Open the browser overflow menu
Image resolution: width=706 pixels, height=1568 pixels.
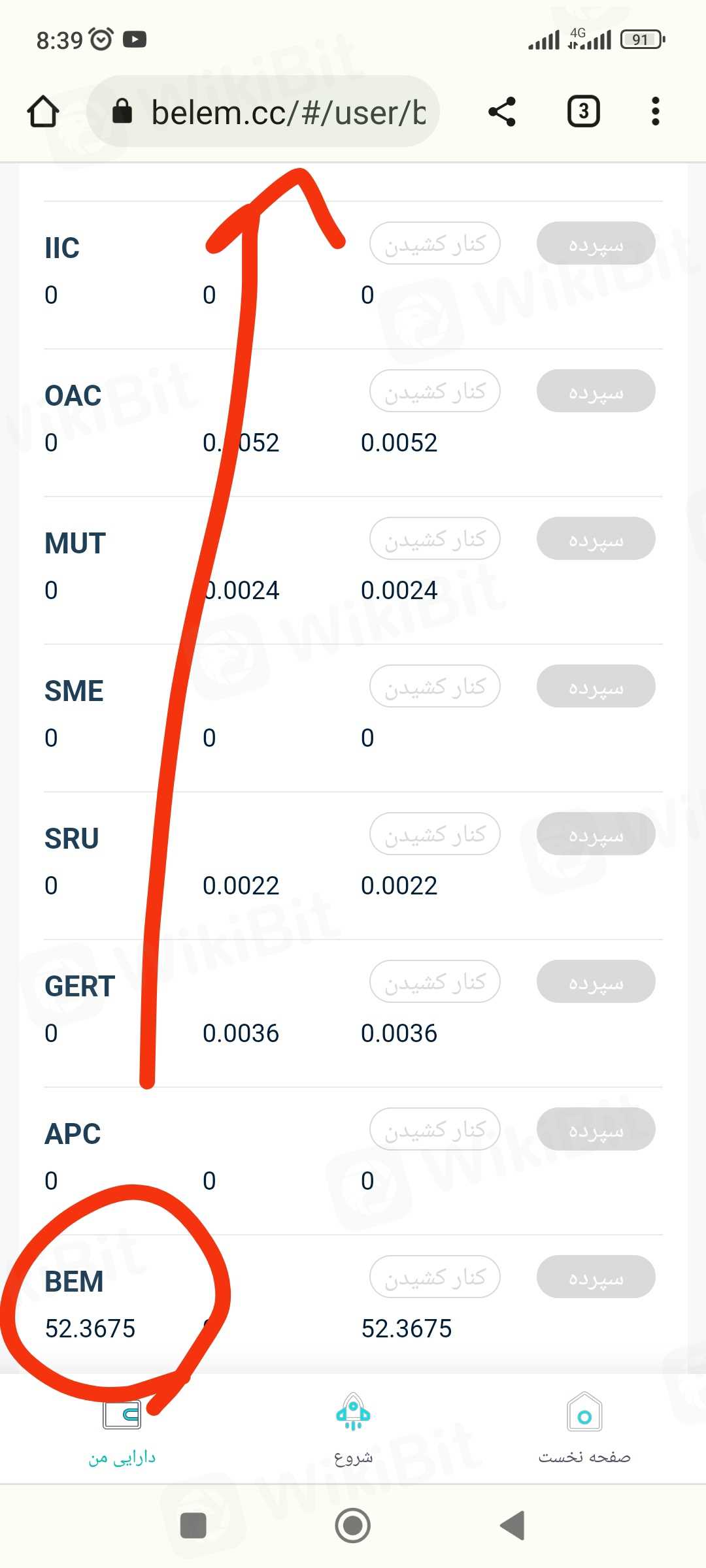point(655,112)
